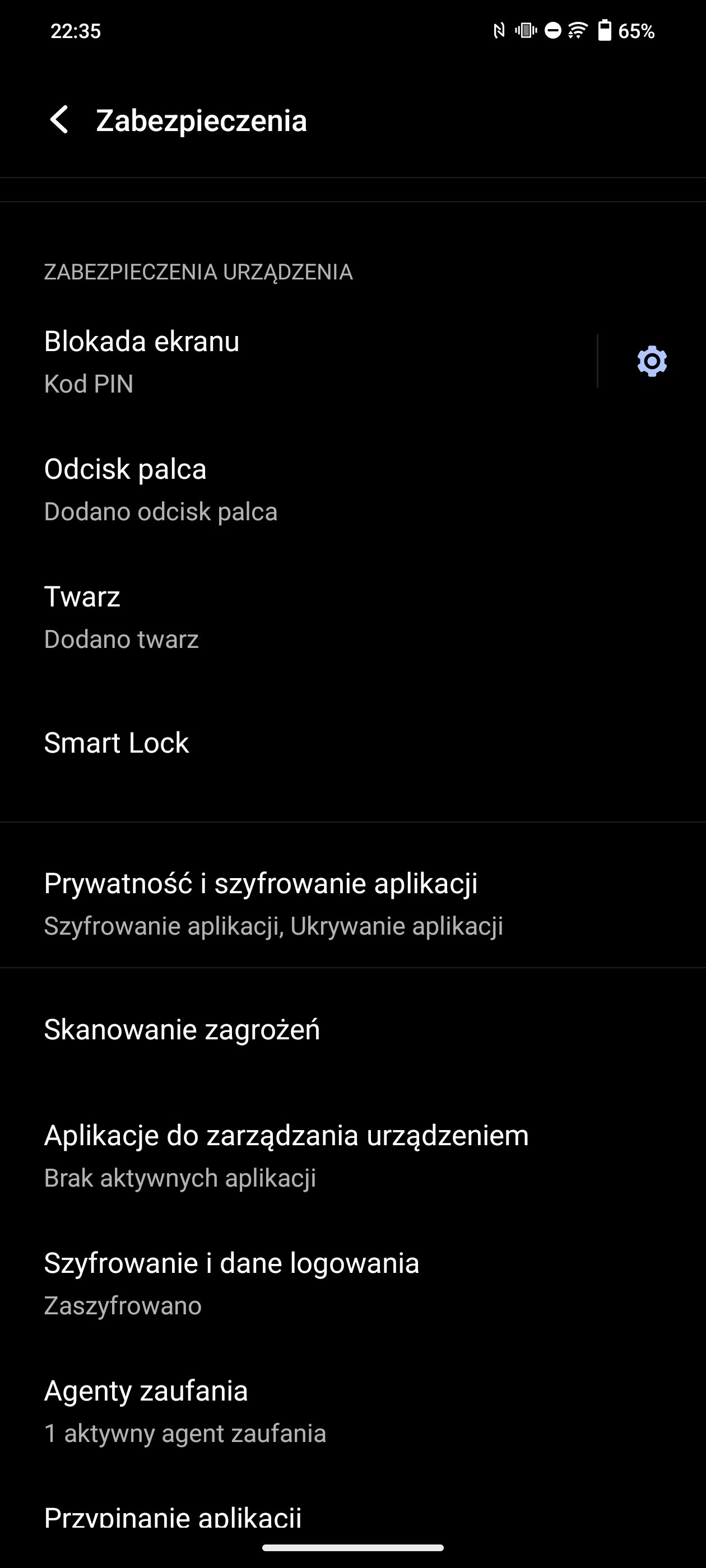
Task: Open Skanowanie zagrożeń
Action: [x=352, y=1030]
